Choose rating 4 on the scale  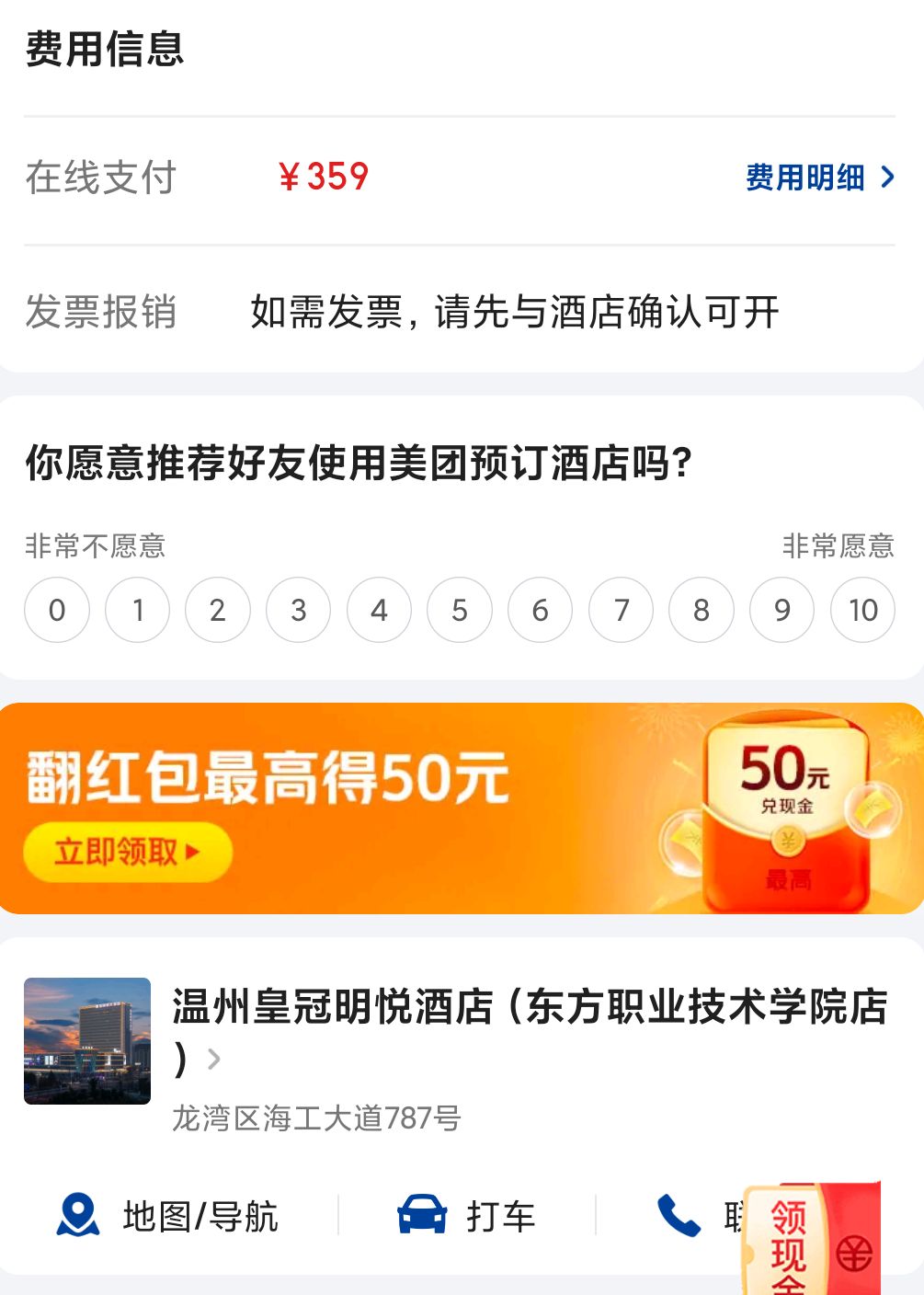click(379, 610)
